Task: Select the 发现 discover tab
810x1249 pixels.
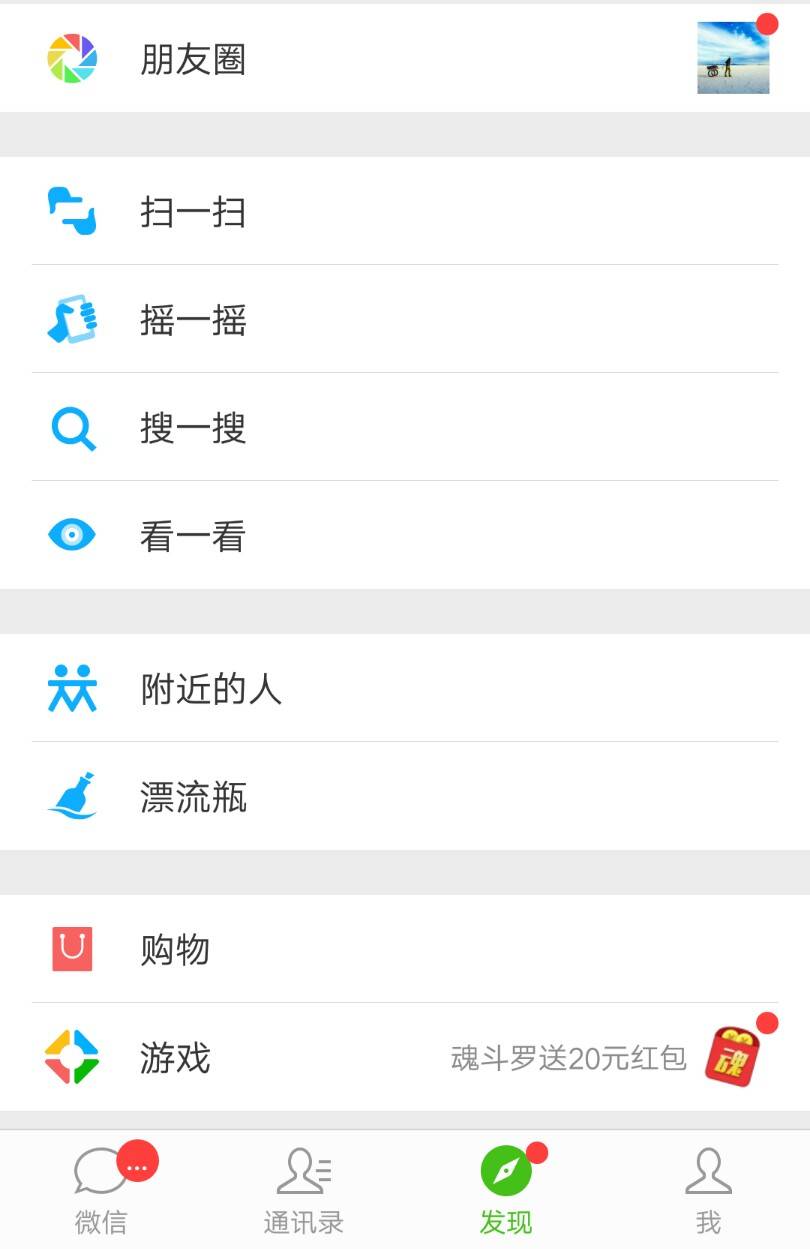Action: click(x=506, y=1190)
